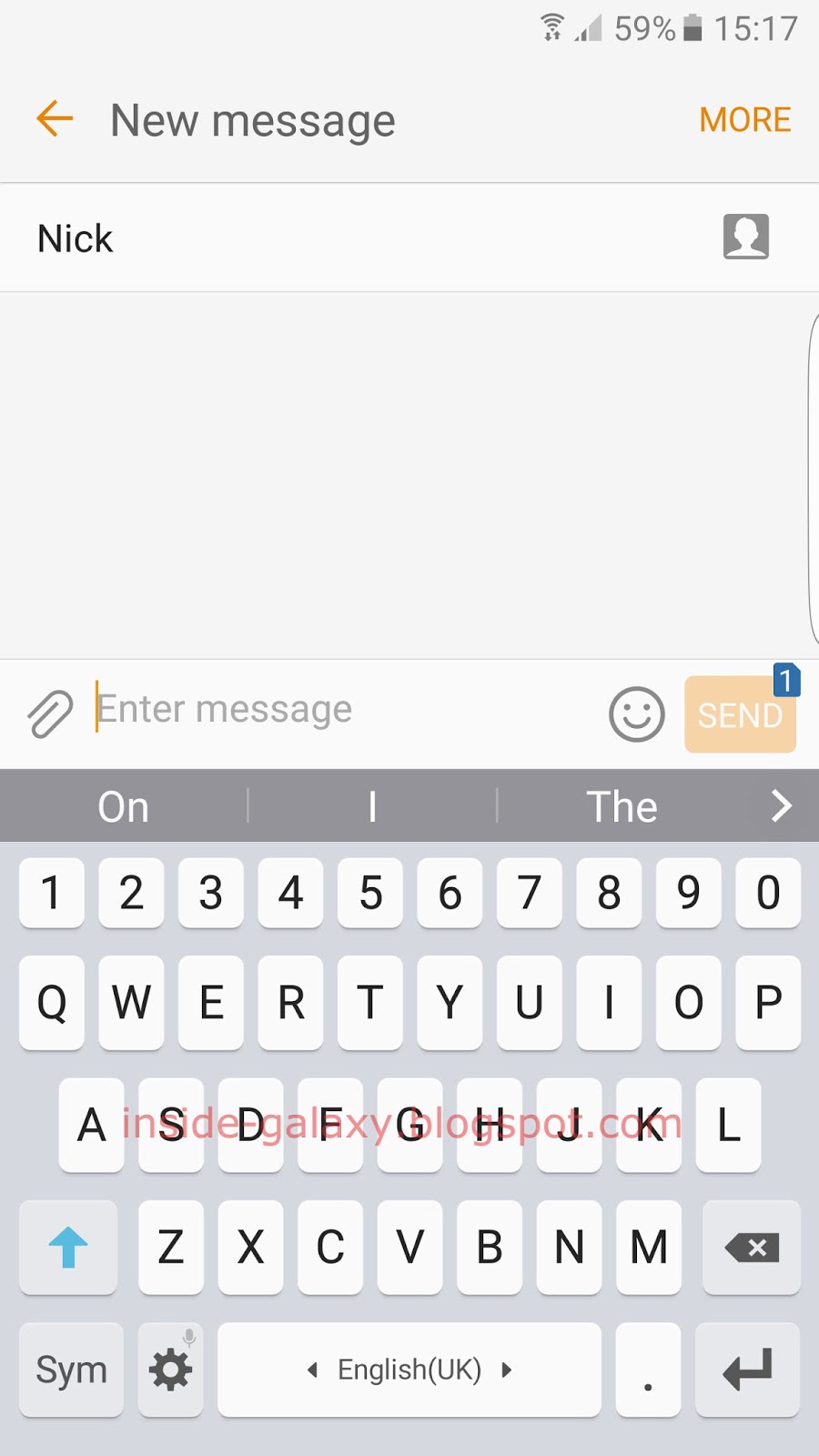
Task: Open the MORE menu
Action: 744,118
